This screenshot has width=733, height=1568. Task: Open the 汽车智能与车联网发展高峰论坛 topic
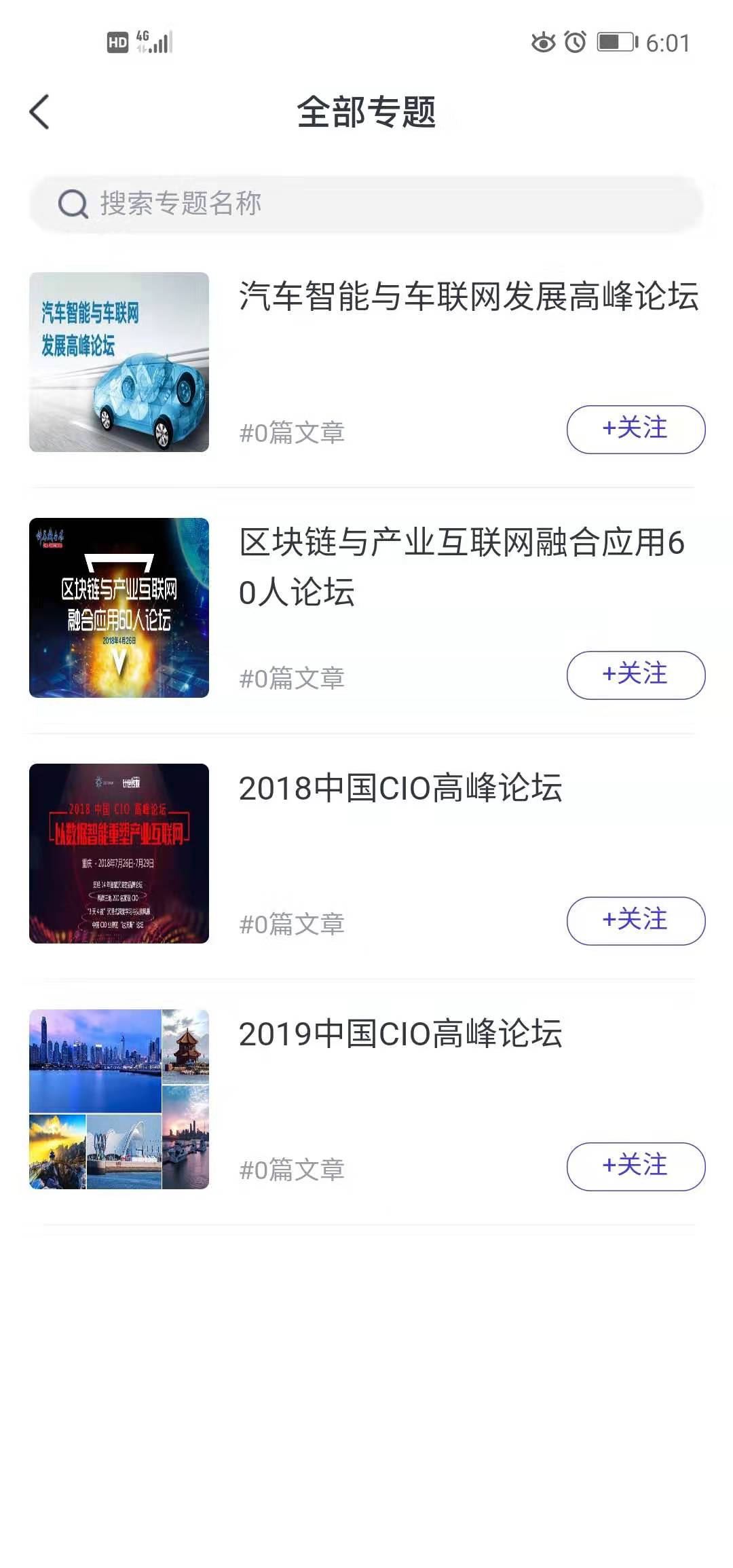470,295
